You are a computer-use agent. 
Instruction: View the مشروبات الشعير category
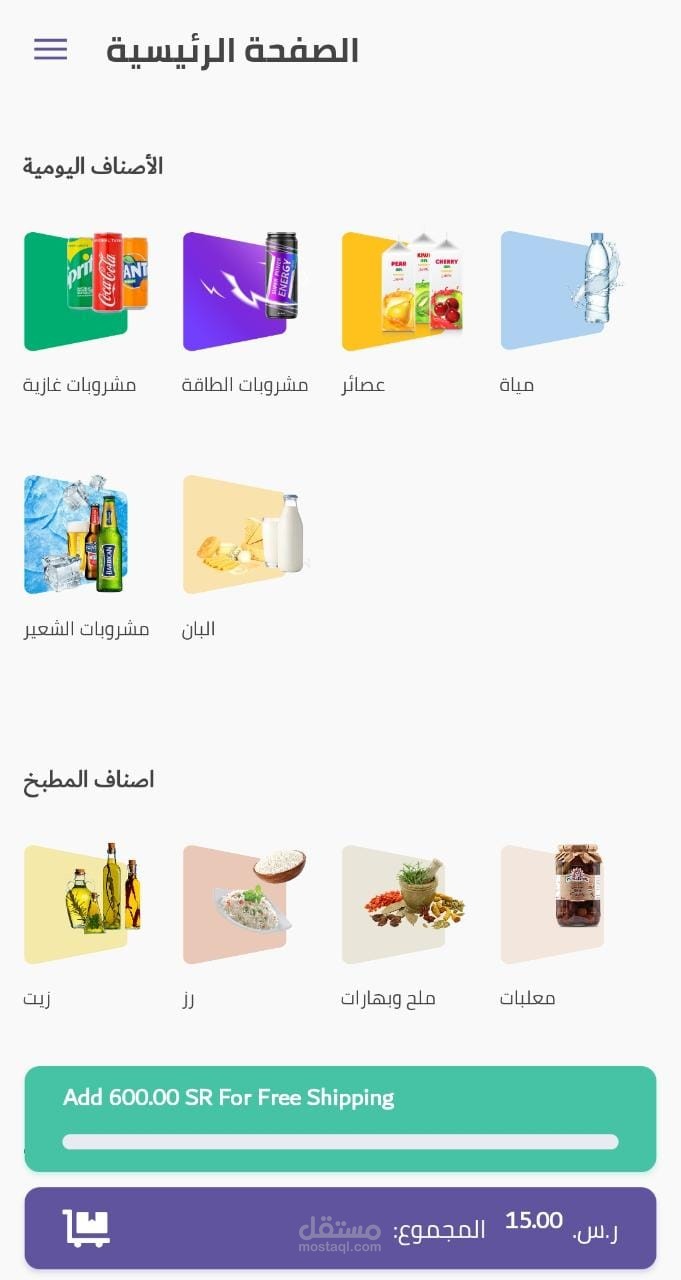(80, 534)
